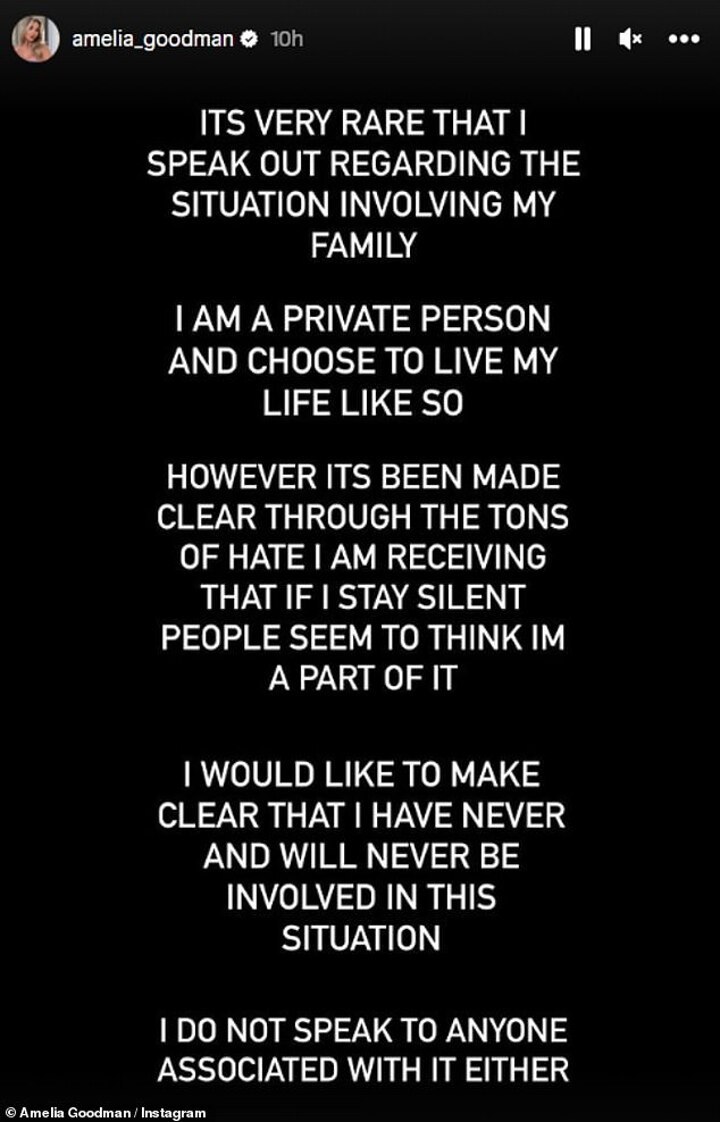Unmute the story sound
This screenshot has height=1122, width=720.
(630, 39)
